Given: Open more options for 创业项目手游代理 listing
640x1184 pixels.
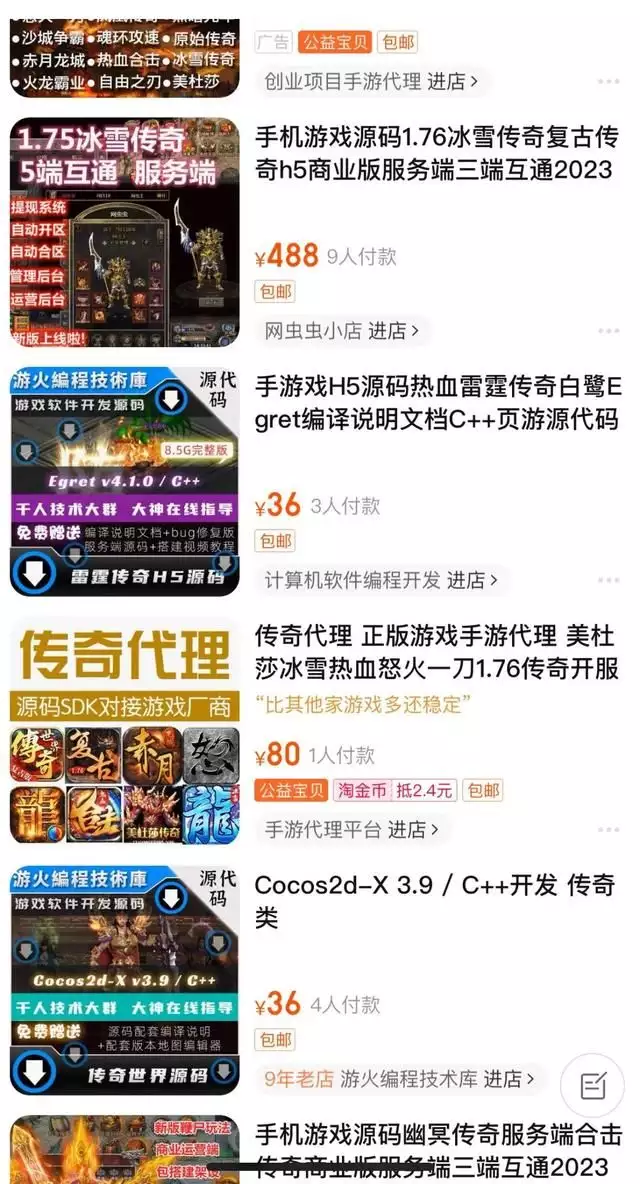Looking at the screenshot, I should (608, 82).
